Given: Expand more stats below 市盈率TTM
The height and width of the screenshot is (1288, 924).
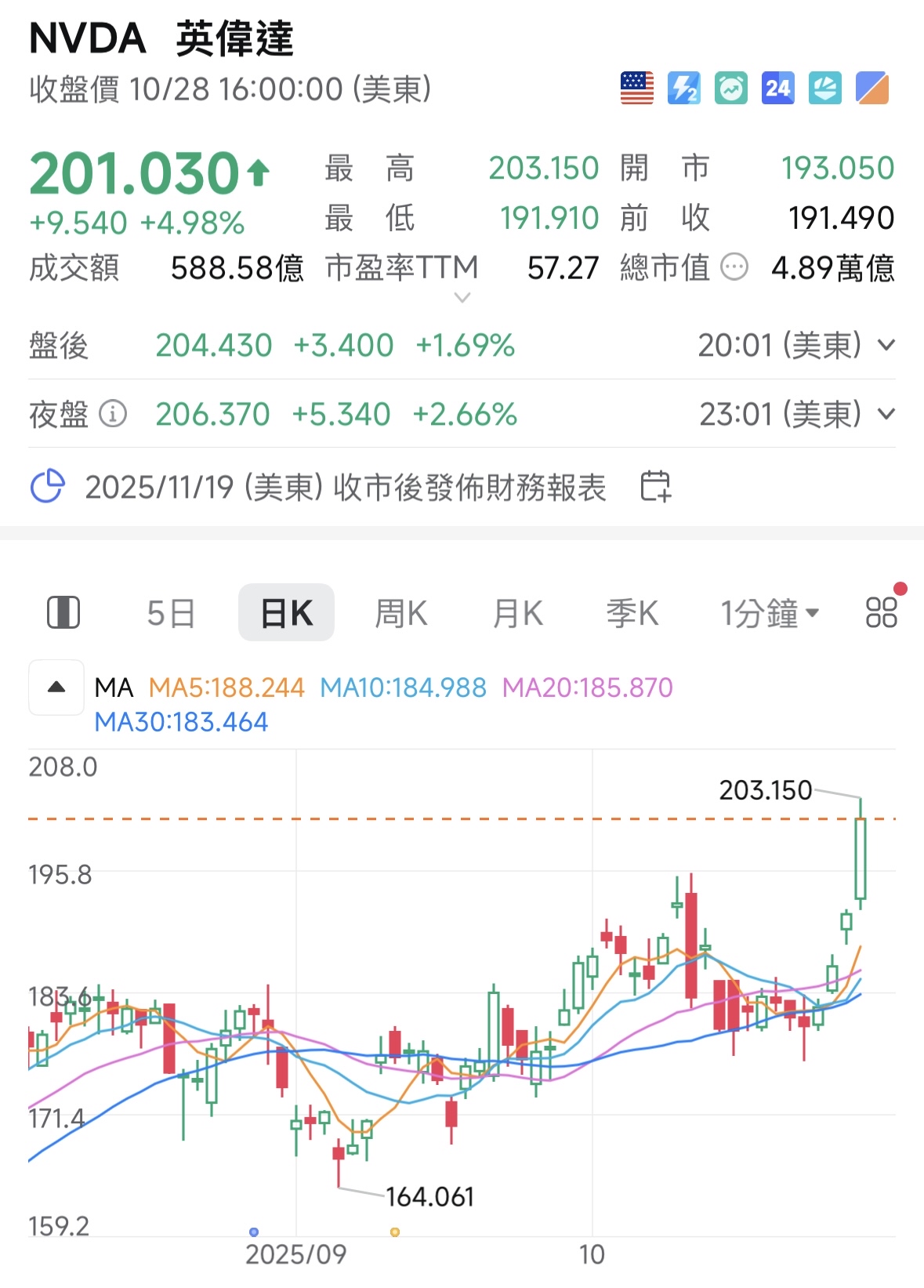Looking at the screenshot, I should point(462,297).
